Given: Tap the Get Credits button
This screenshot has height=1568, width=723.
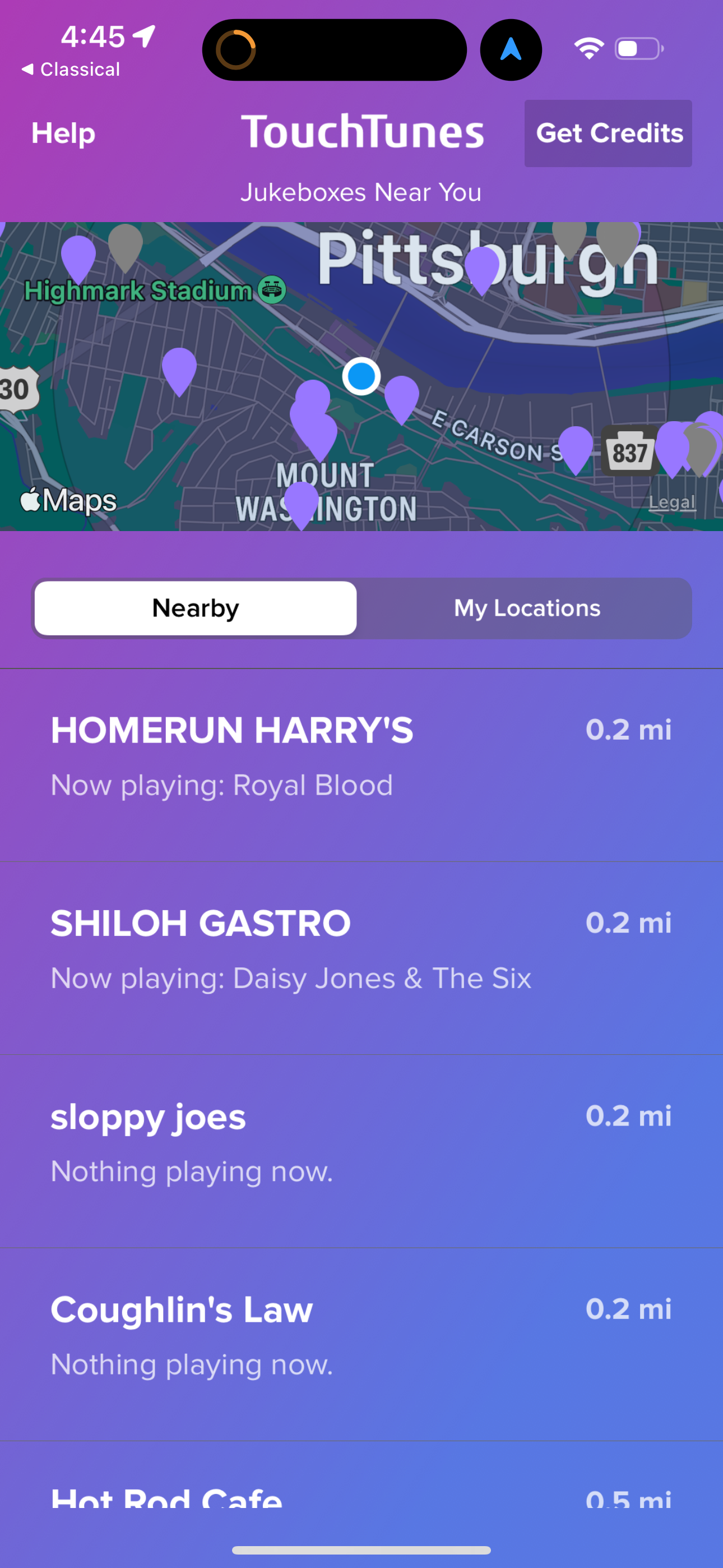Looking at the screenshot, I should 608,133.
